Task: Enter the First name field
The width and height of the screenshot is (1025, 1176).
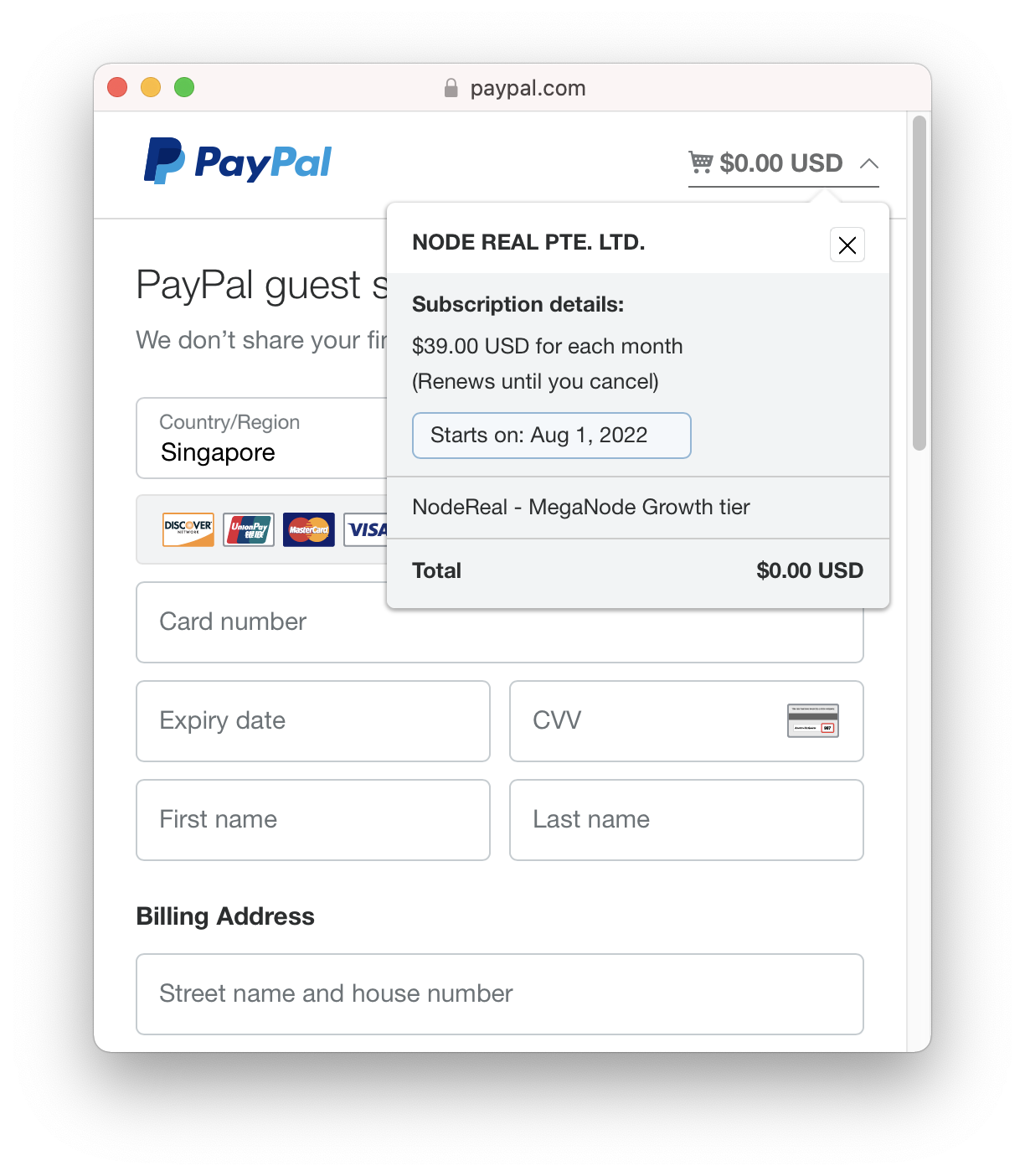Action: click(312, 819)
